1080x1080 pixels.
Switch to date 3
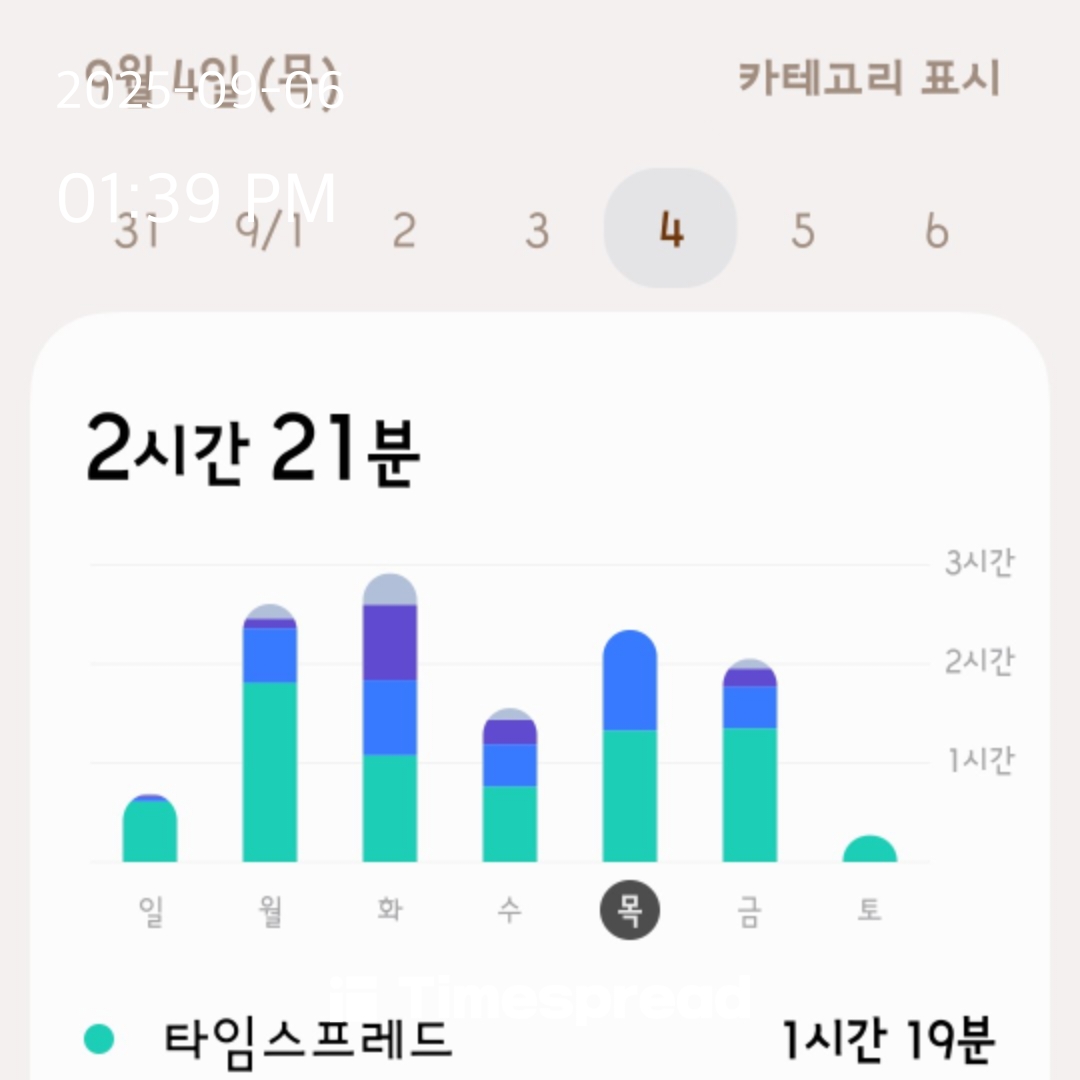537,231
